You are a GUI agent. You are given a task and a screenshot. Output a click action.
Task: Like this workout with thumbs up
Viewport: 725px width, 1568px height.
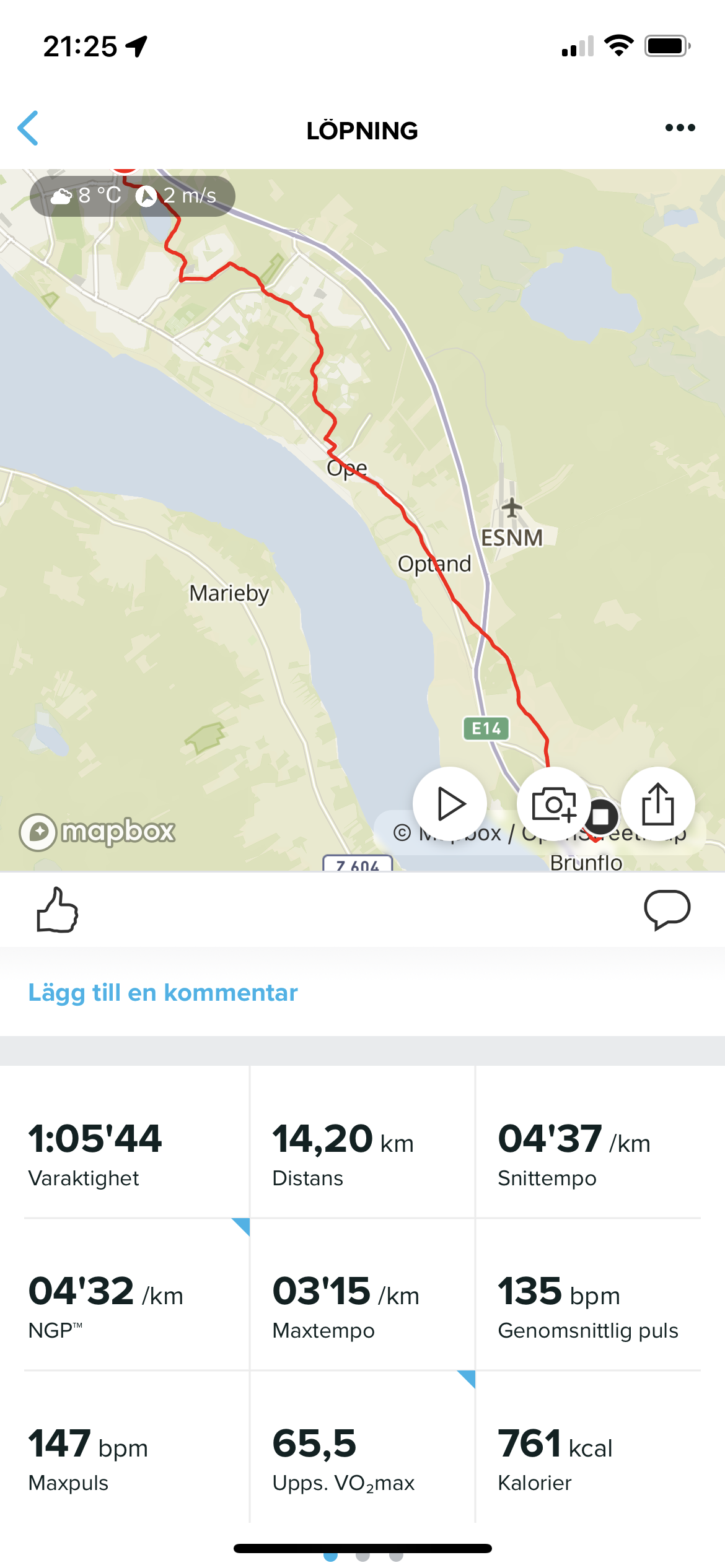(57, 910)
